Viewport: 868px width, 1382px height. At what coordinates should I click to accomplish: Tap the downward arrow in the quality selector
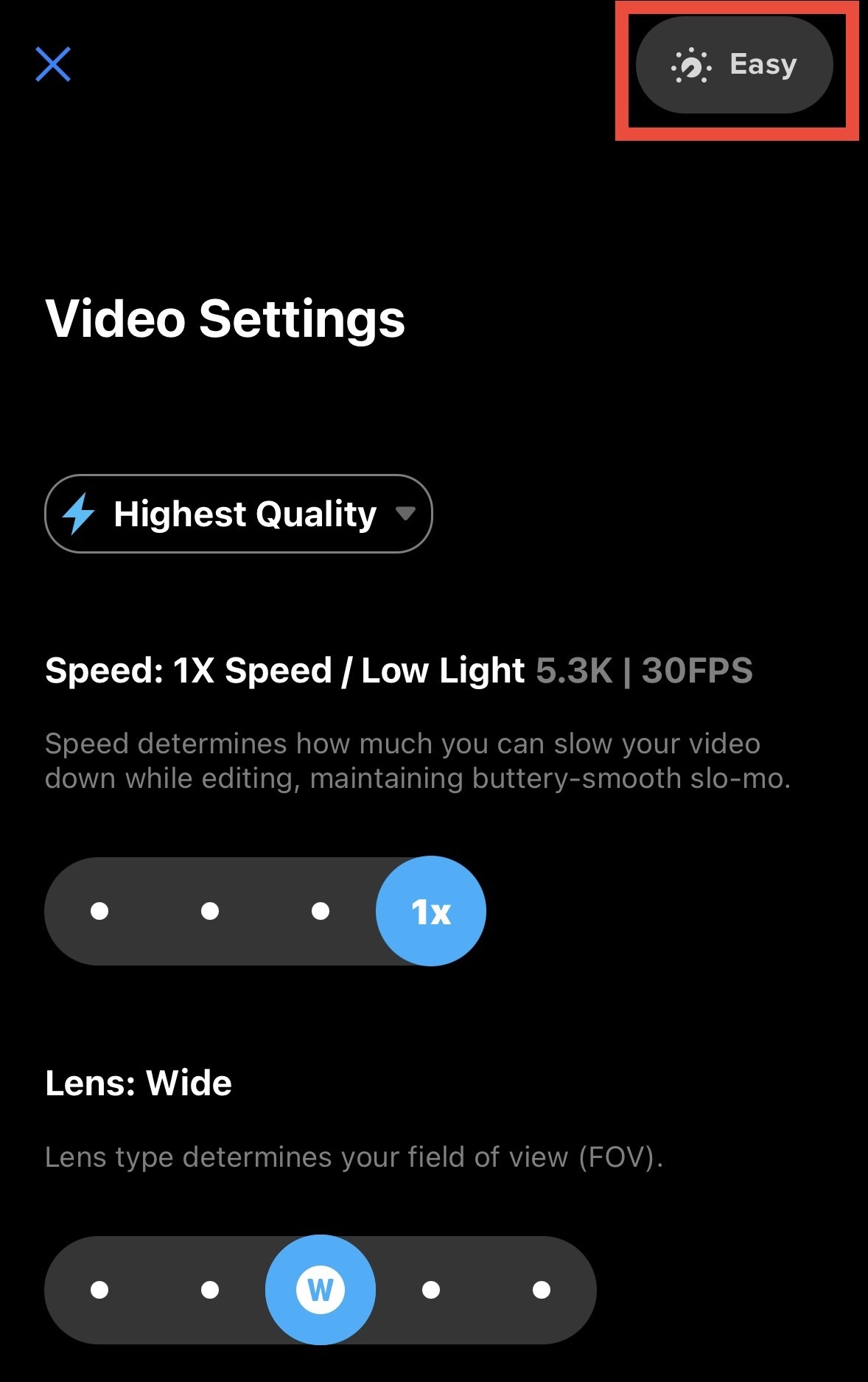click(406, 514)
